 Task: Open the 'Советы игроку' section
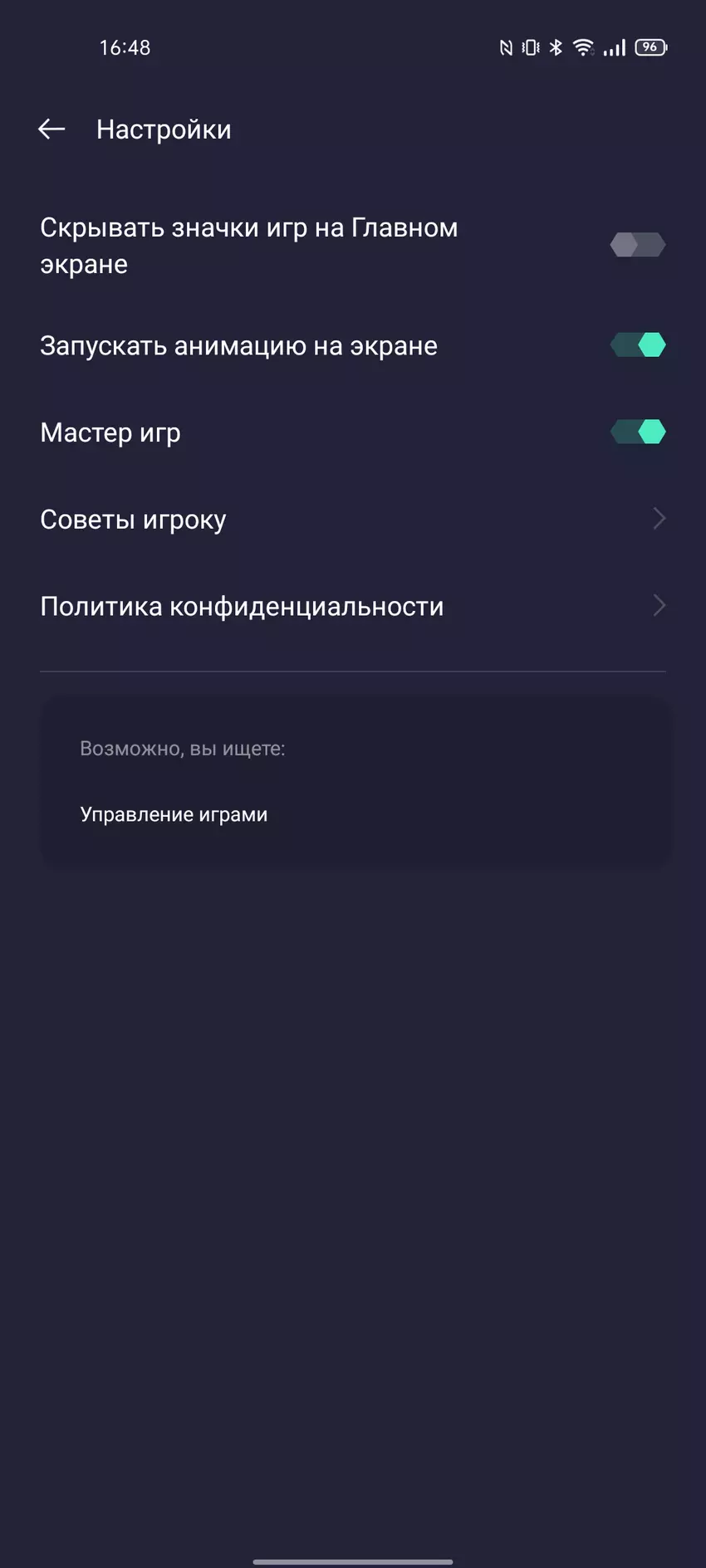(133, 519)
